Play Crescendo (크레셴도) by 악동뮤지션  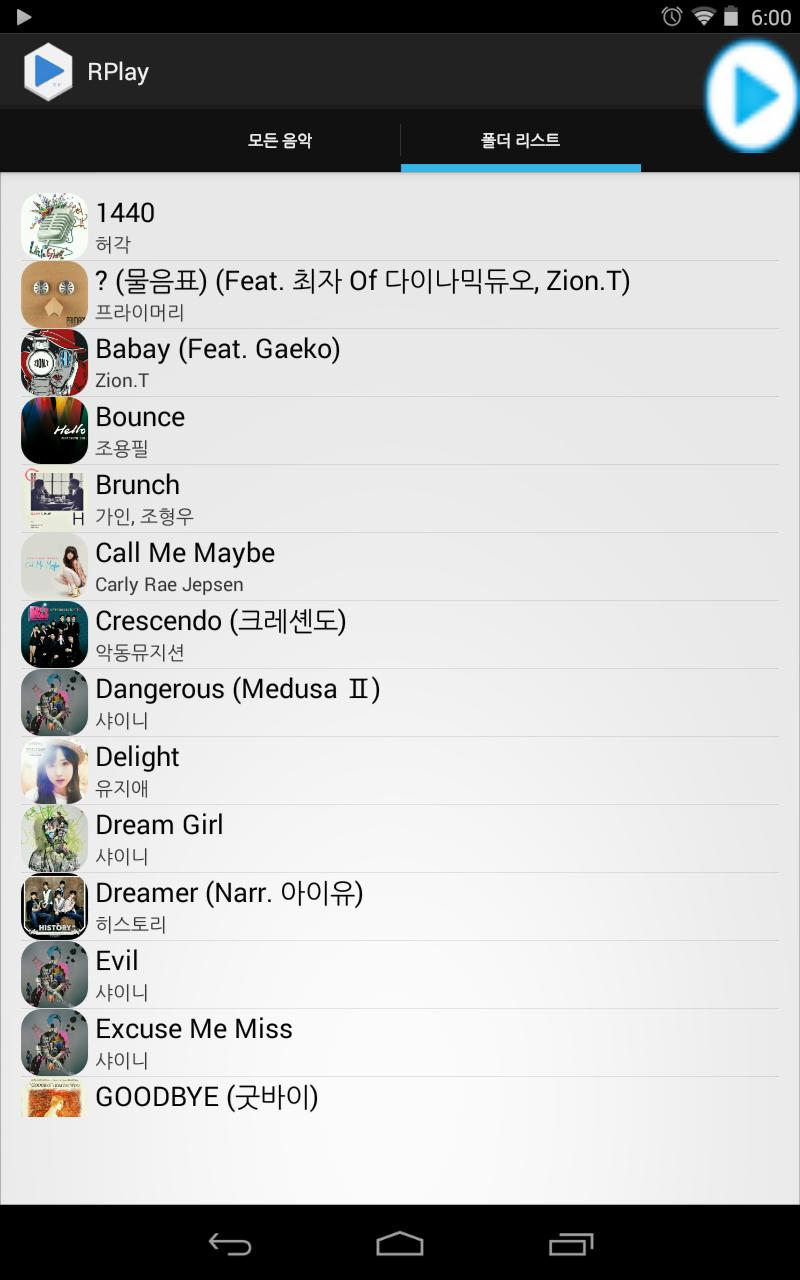400,635
